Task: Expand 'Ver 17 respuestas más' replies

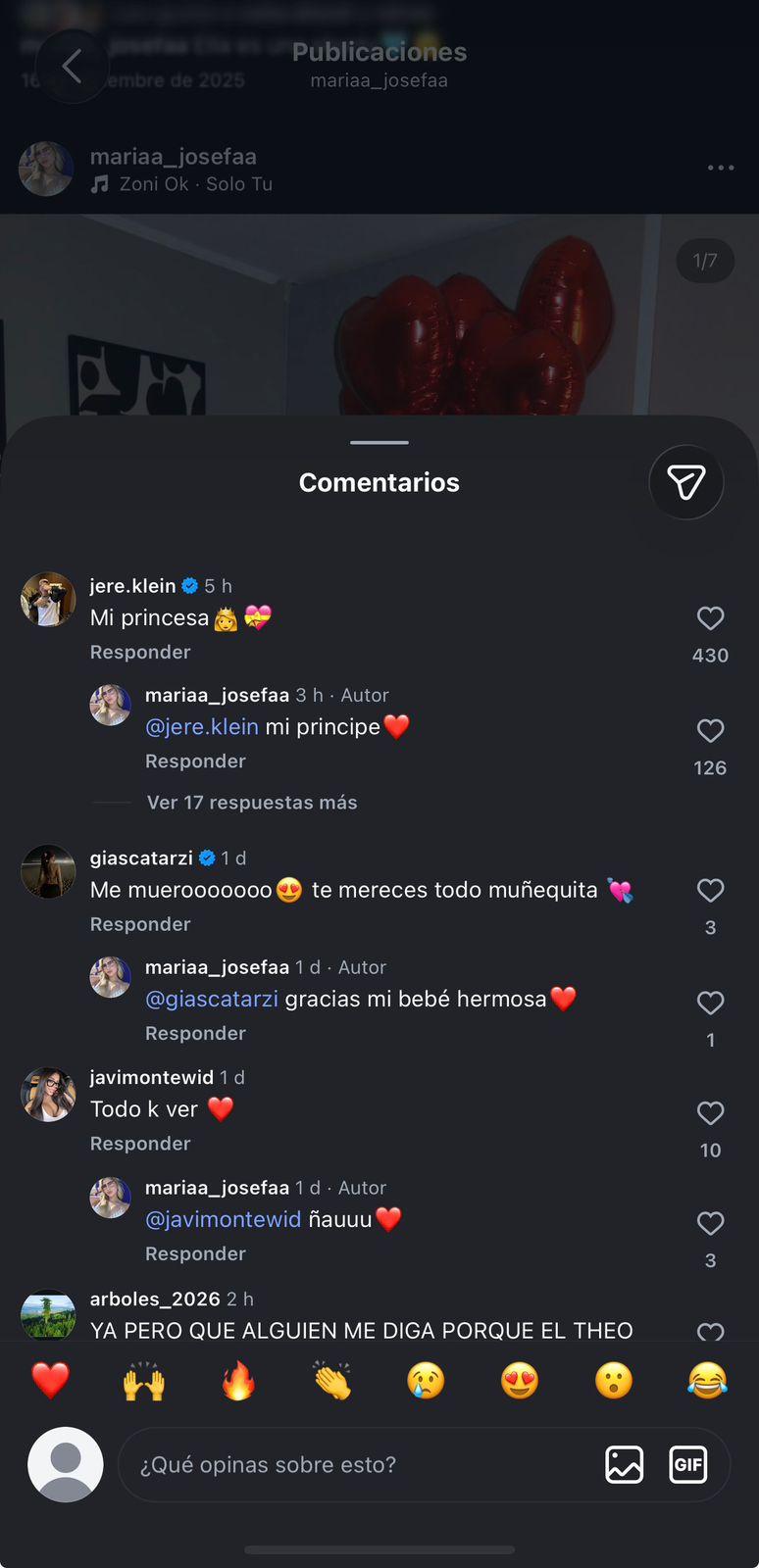Action: coord(251,802)
